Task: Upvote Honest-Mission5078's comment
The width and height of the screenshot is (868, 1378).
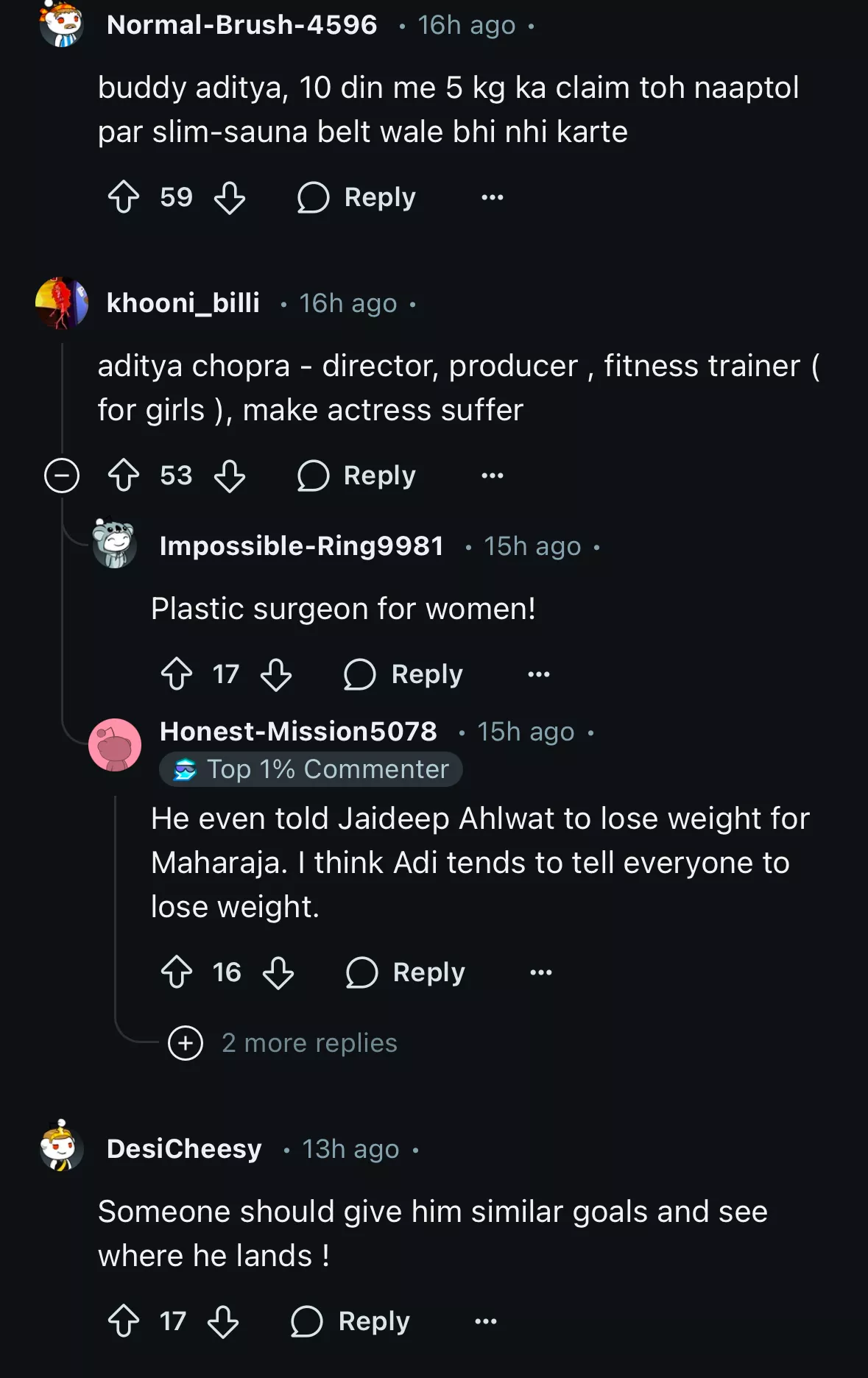Action: click(177, 972)
